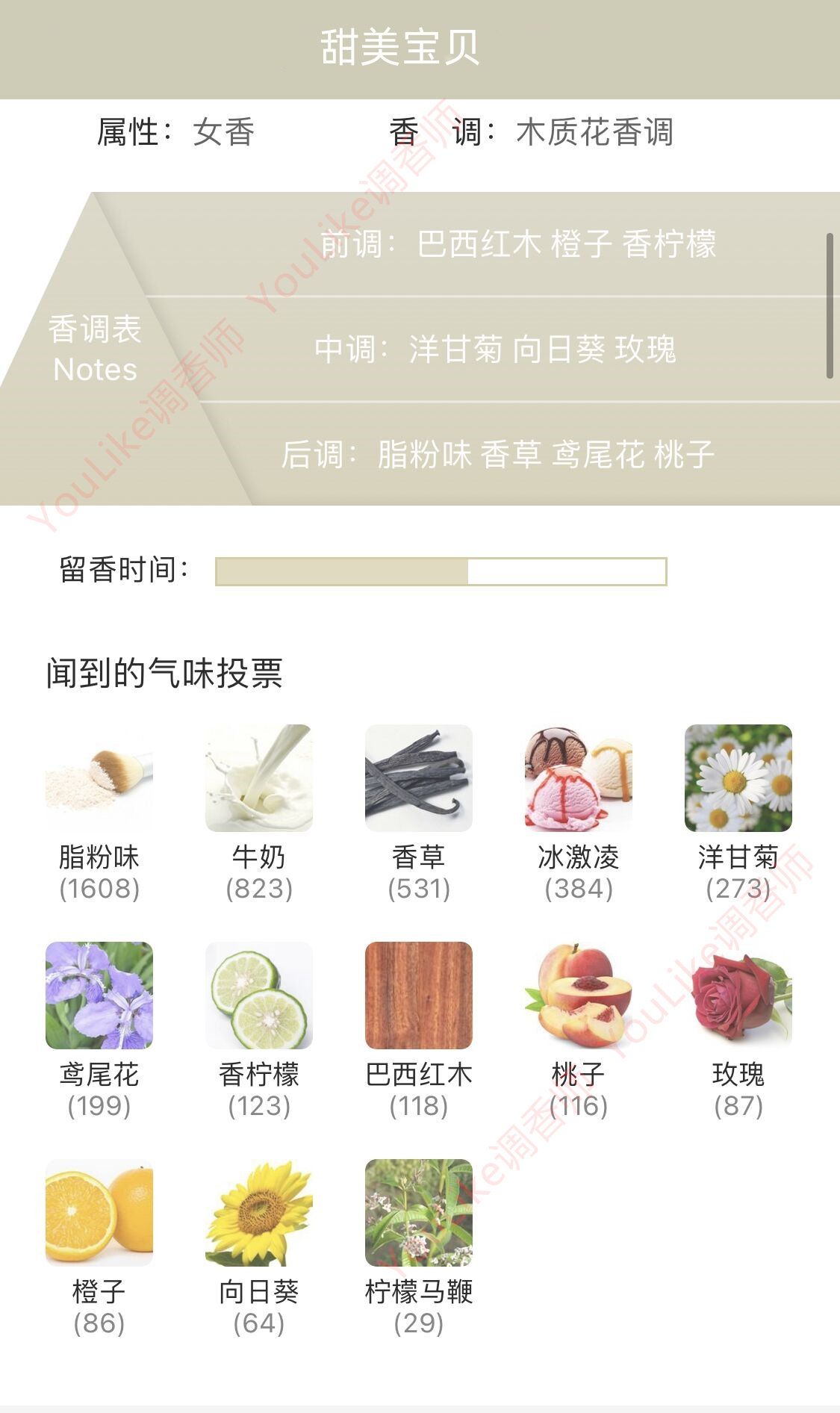Choose the 洋甘菊 scent tile
840x1413 pixels.
(x=738, y=778)
